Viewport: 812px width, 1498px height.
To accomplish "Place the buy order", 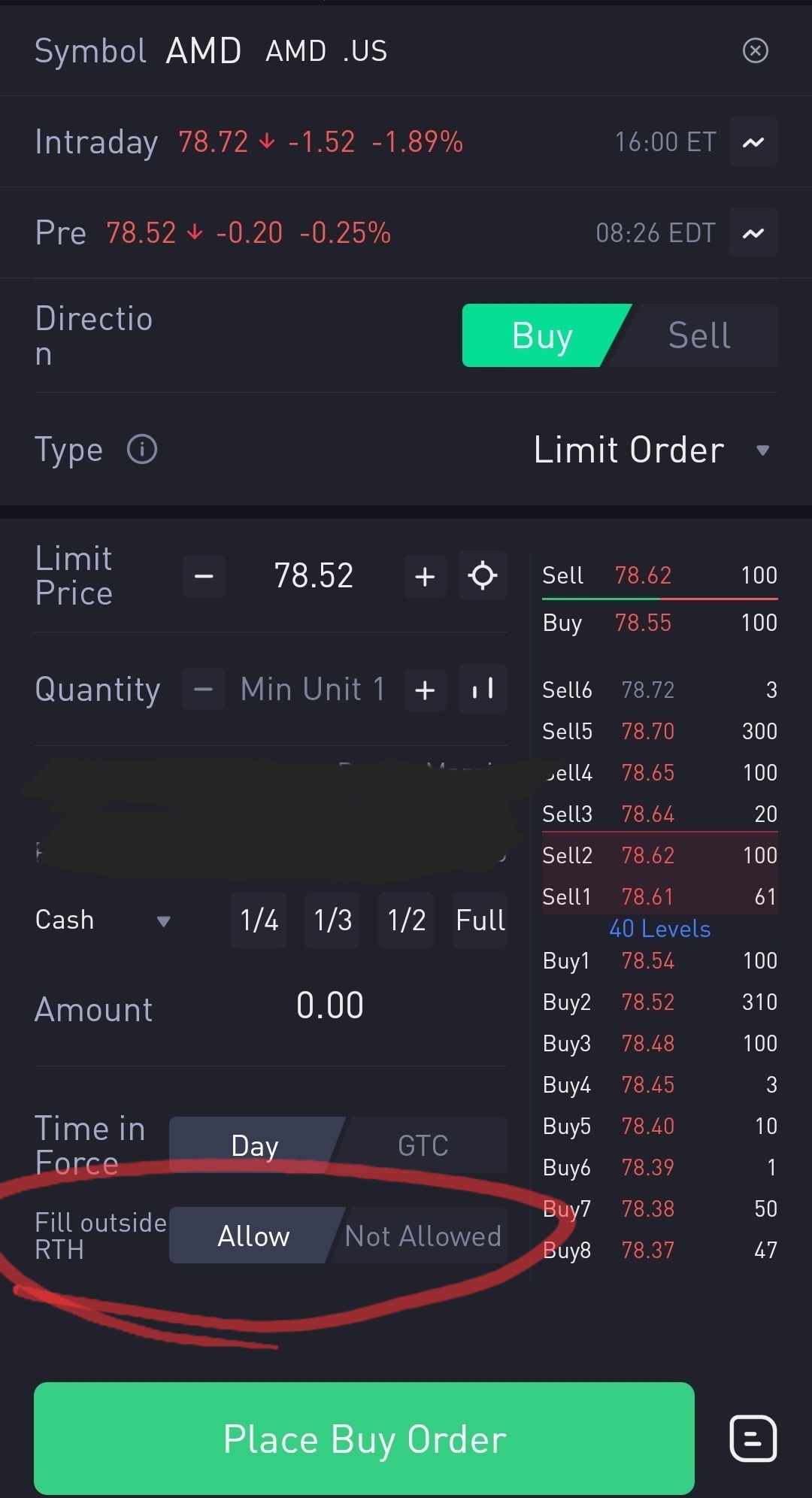I will pyautogui.click(x=364, y=1438).
